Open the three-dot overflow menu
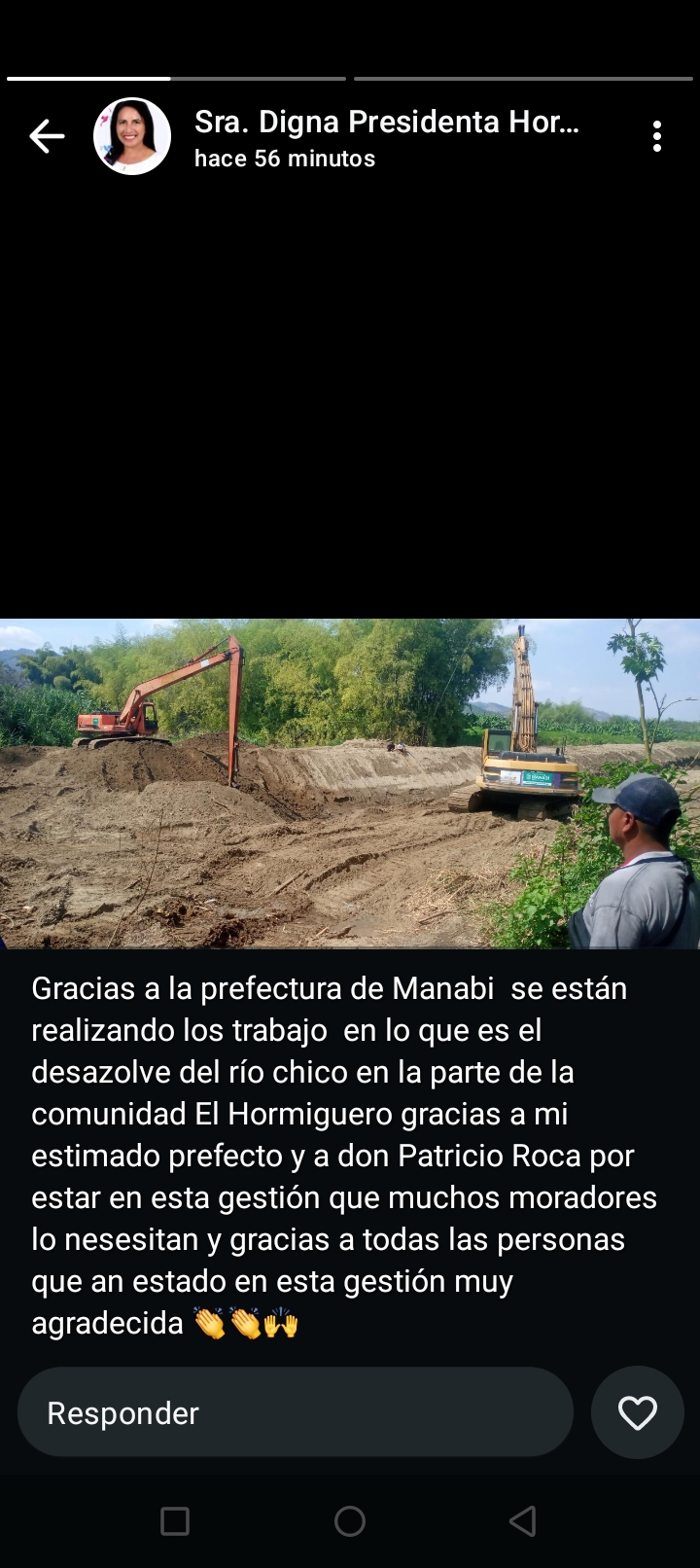700x1568 pixels. 657,136
